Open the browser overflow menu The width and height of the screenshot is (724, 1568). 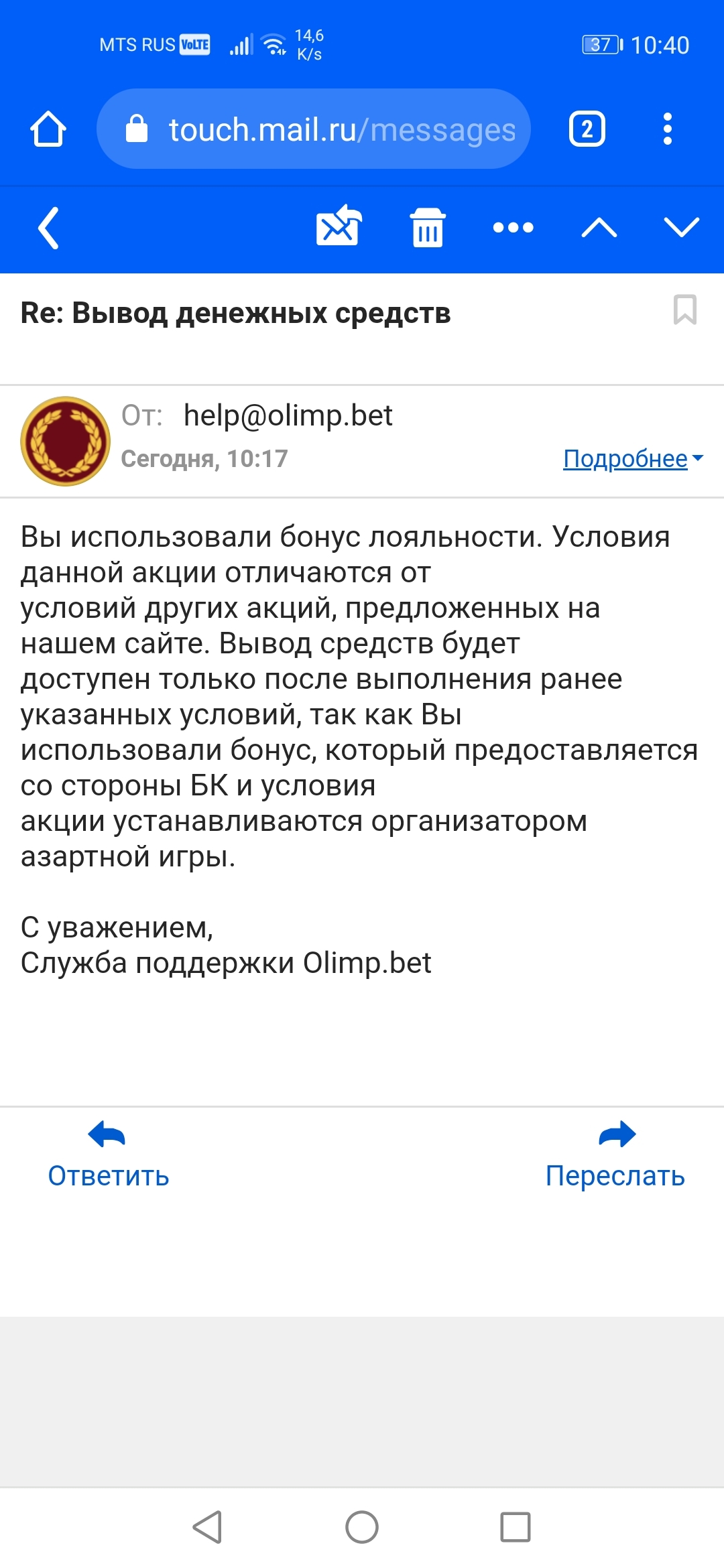click(667, 129)
